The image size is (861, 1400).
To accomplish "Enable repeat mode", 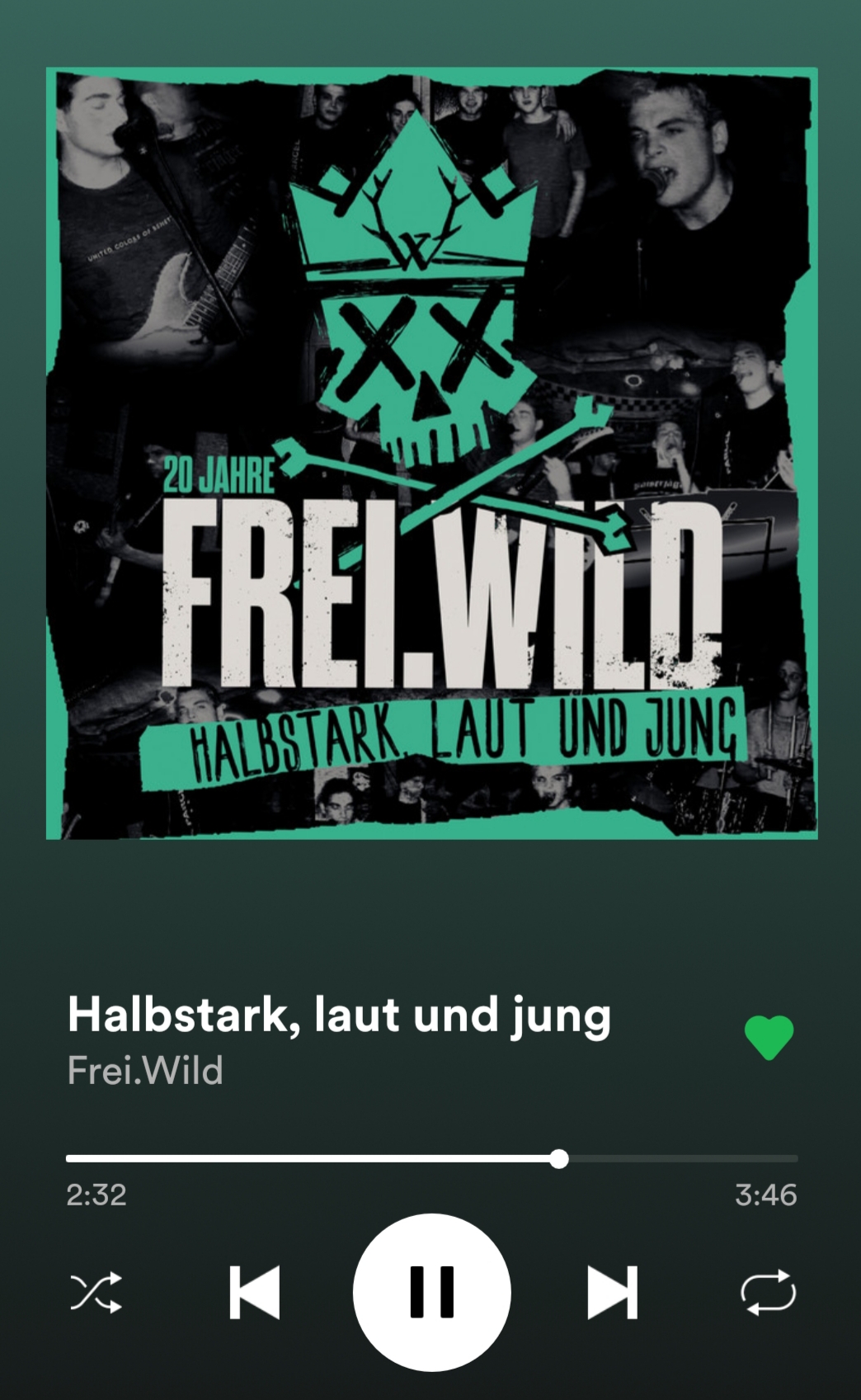I will click(768, 1292).
